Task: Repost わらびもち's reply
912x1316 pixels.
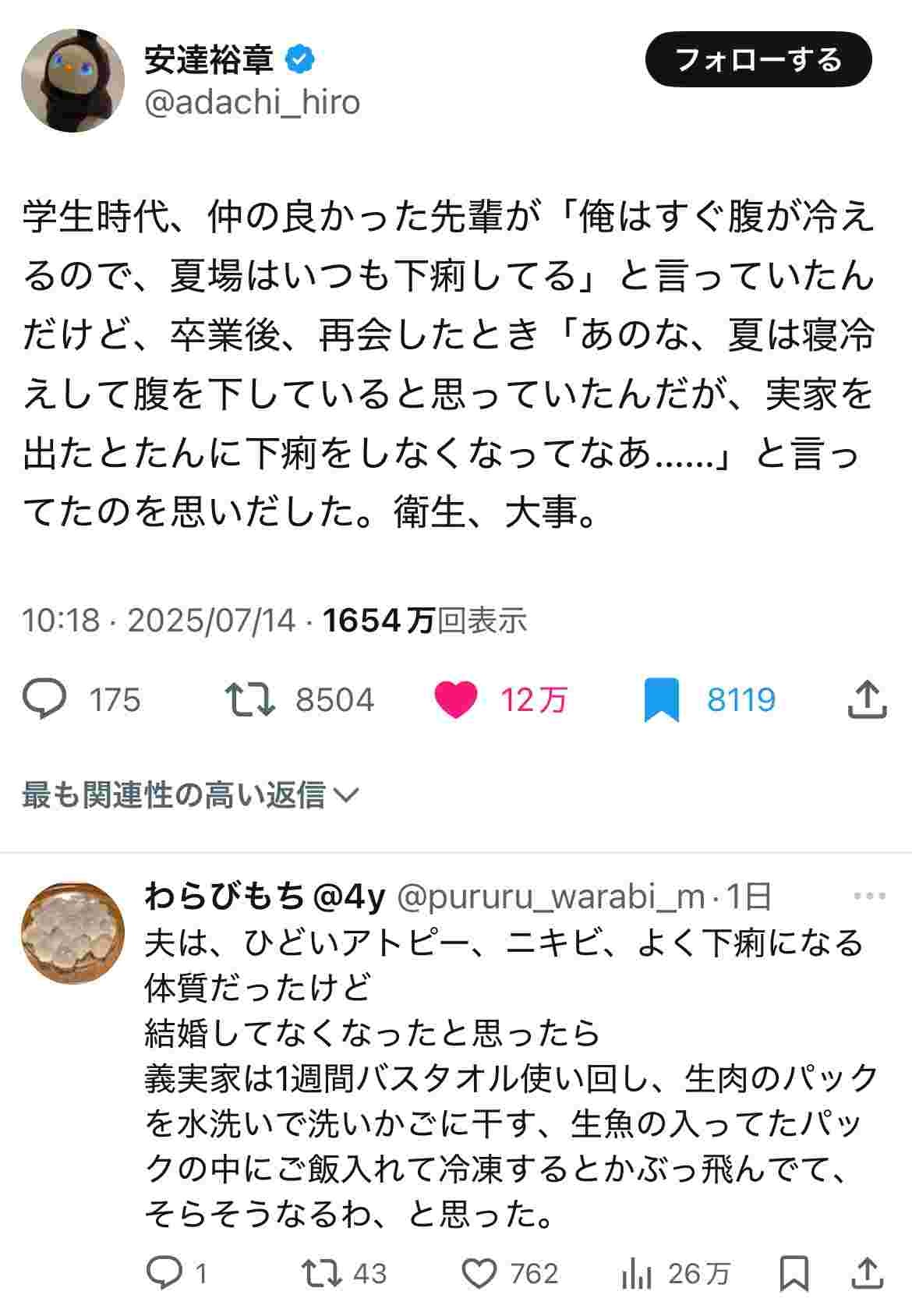Action: point(322,1273)
